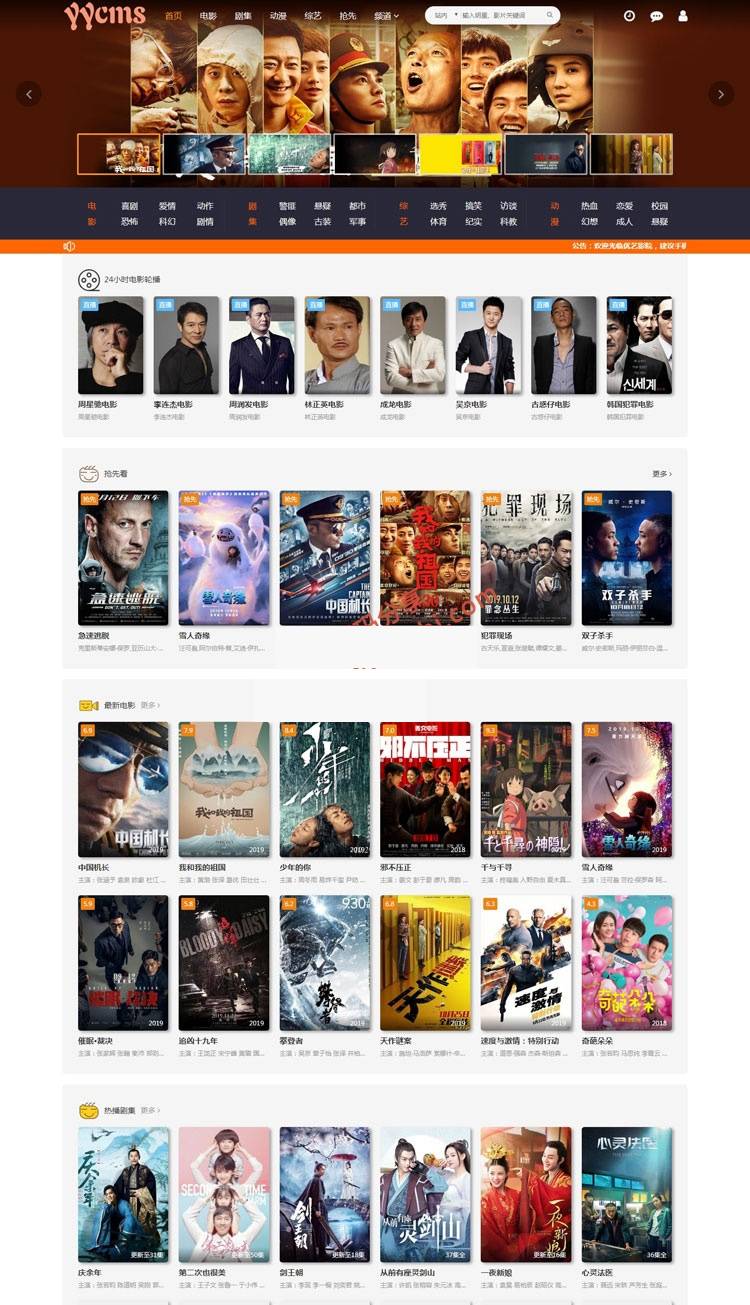This screenshot has width=750, height=1305.
Task: Open watch history clock icon
Action: [x=629, y=16]
